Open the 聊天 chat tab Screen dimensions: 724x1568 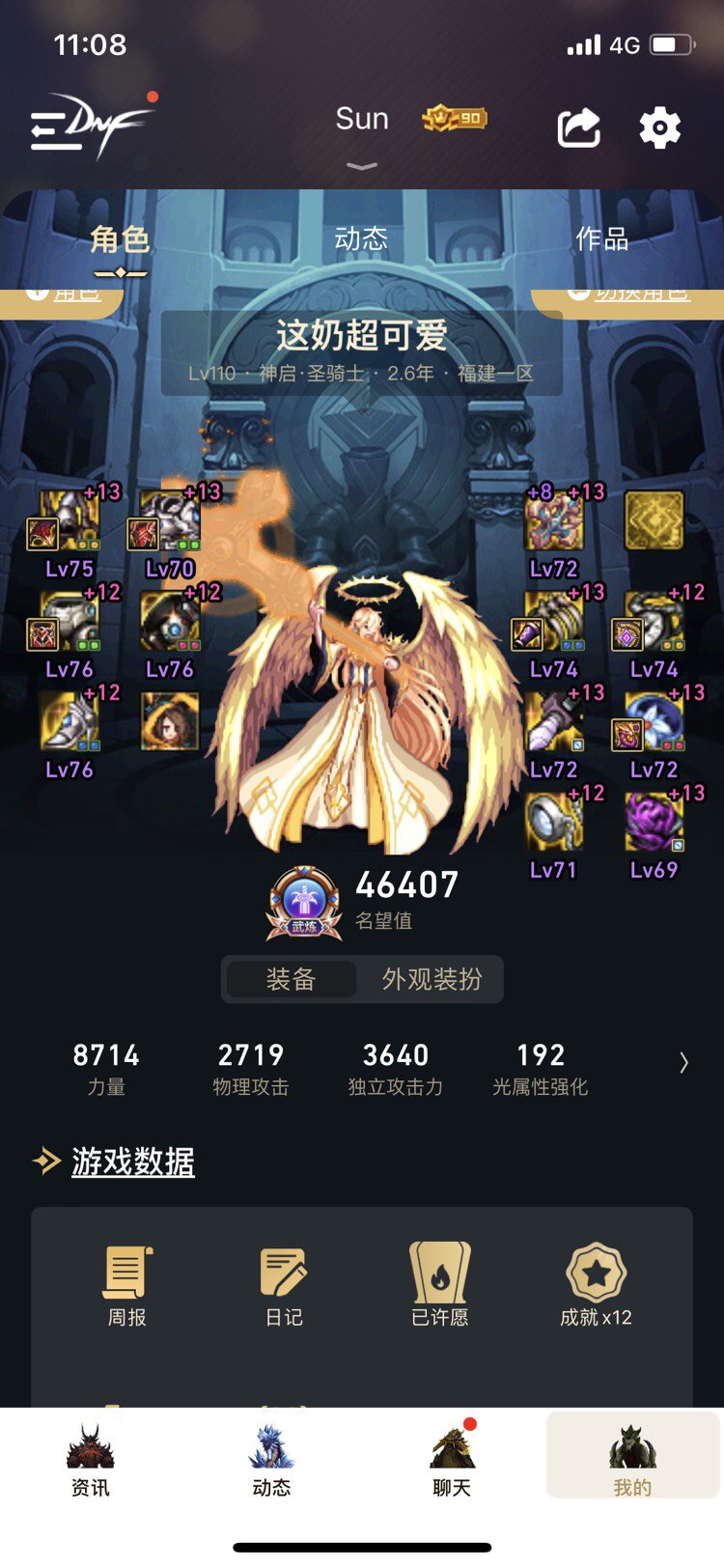pos(452,1460)
